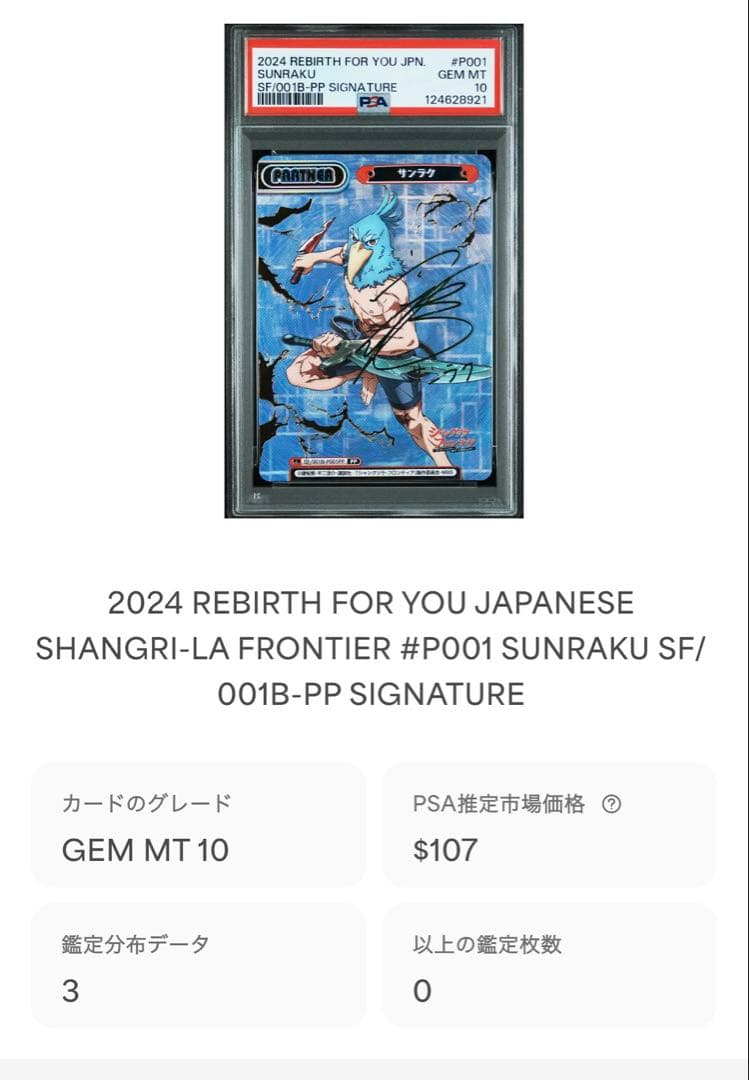Select the card grade info panel
The height and width of the screenshot is (1080, 749).
coord(200,825)
